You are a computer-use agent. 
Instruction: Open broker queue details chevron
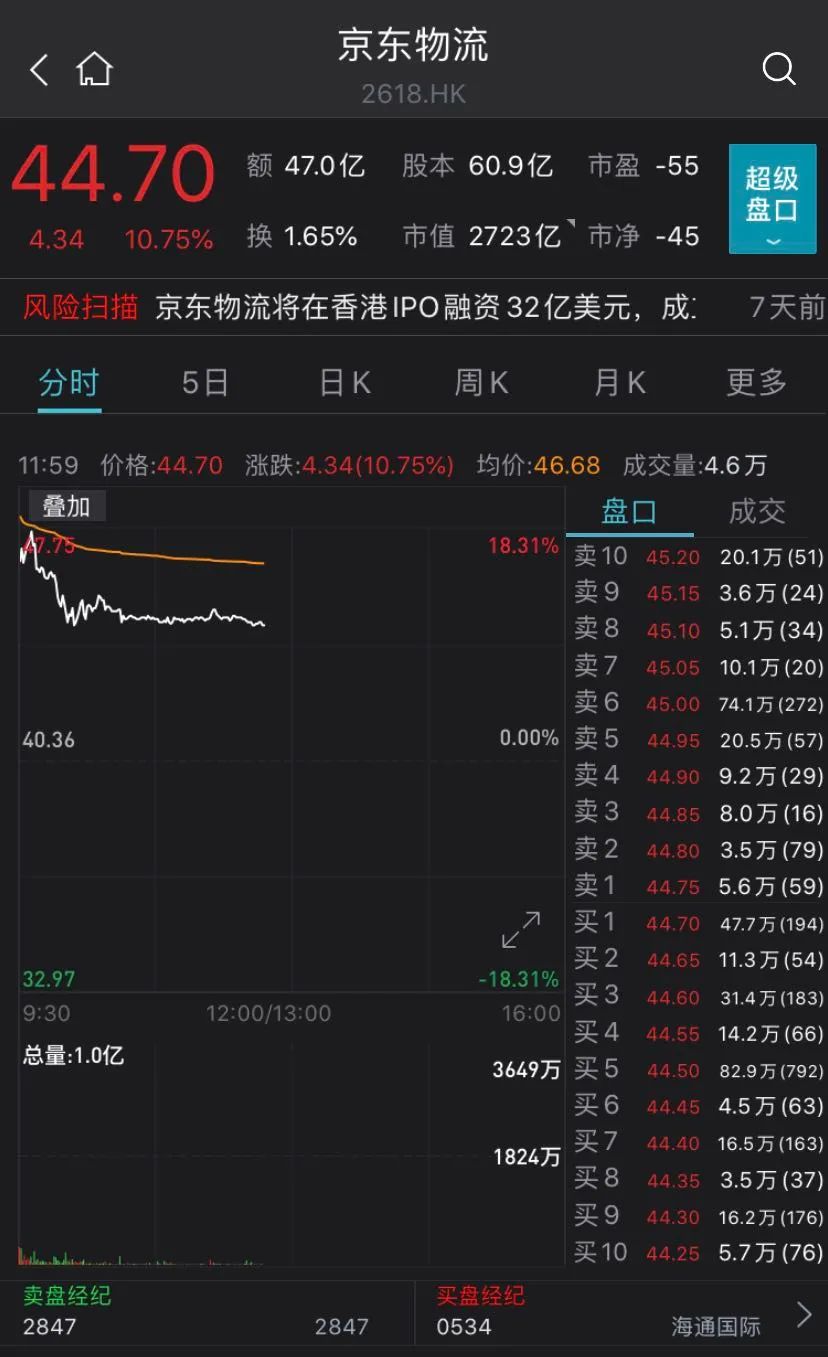[x=804, y=1314]
